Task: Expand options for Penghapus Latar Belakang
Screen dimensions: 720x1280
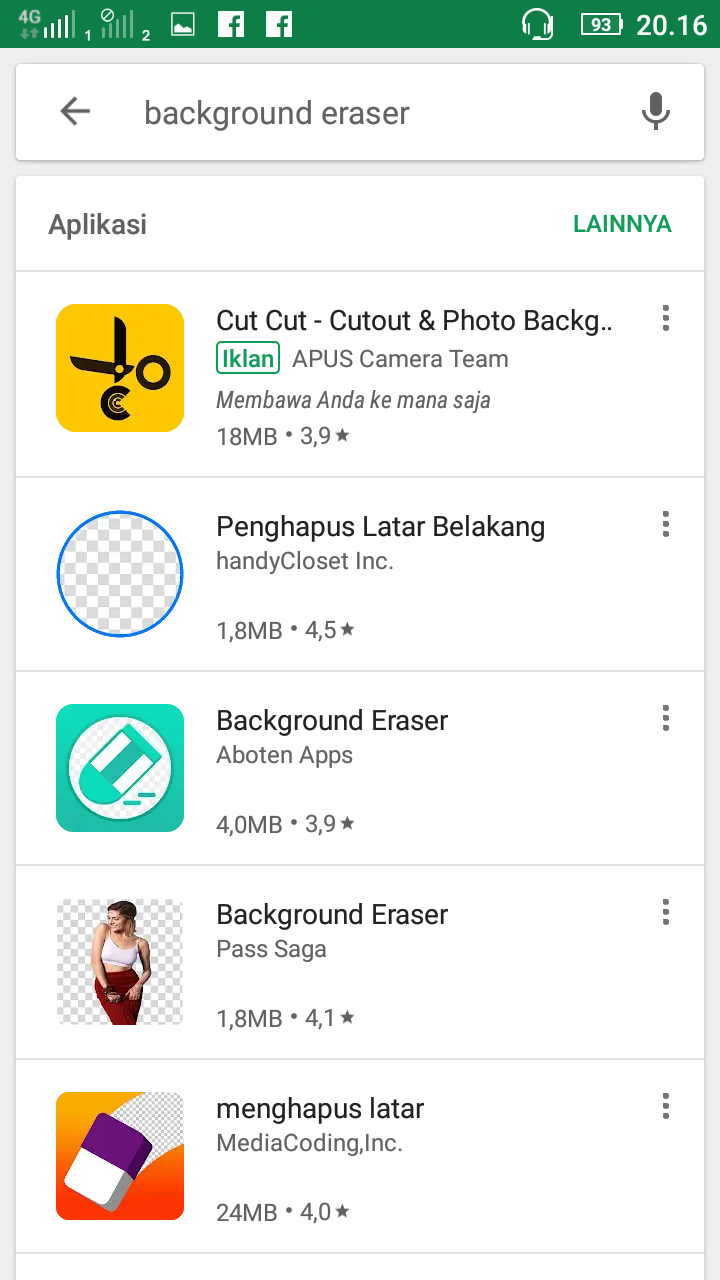Action: coord(665,524)
